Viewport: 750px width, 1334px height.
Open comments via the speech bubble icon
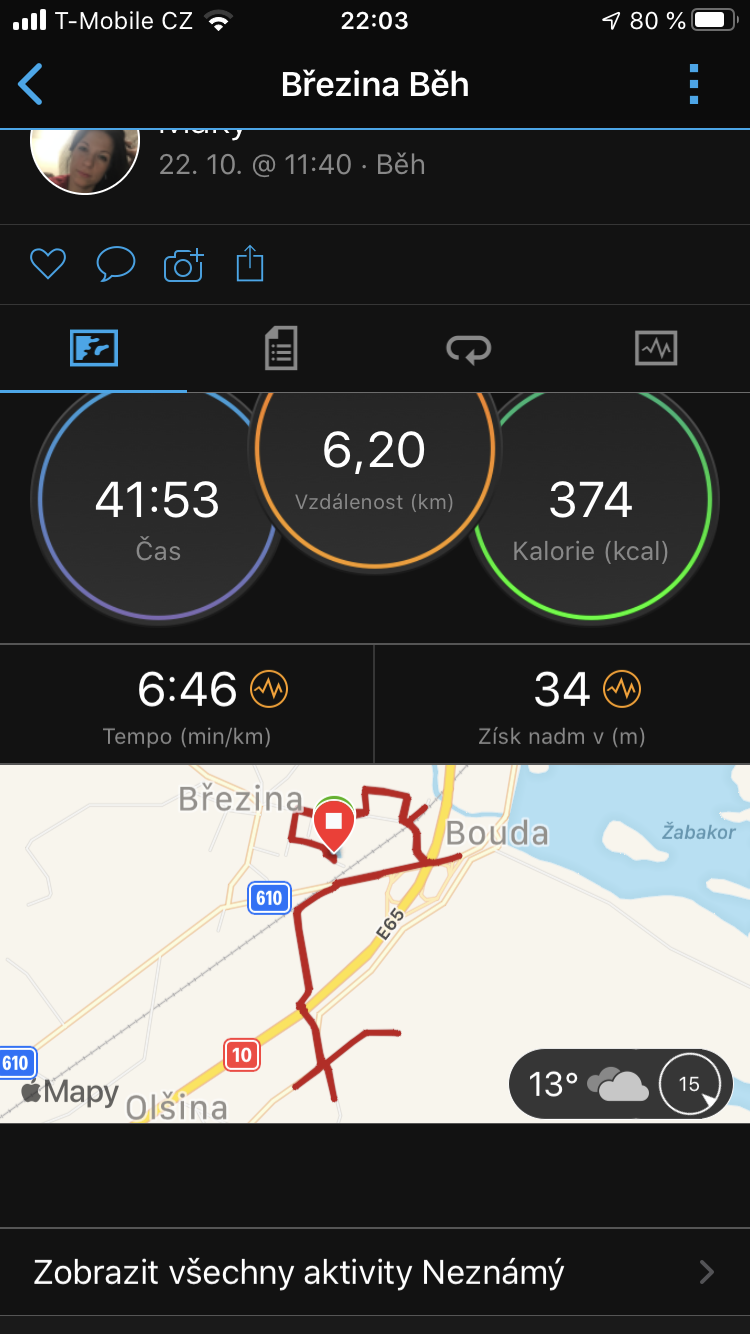click(x=115, y=264)
